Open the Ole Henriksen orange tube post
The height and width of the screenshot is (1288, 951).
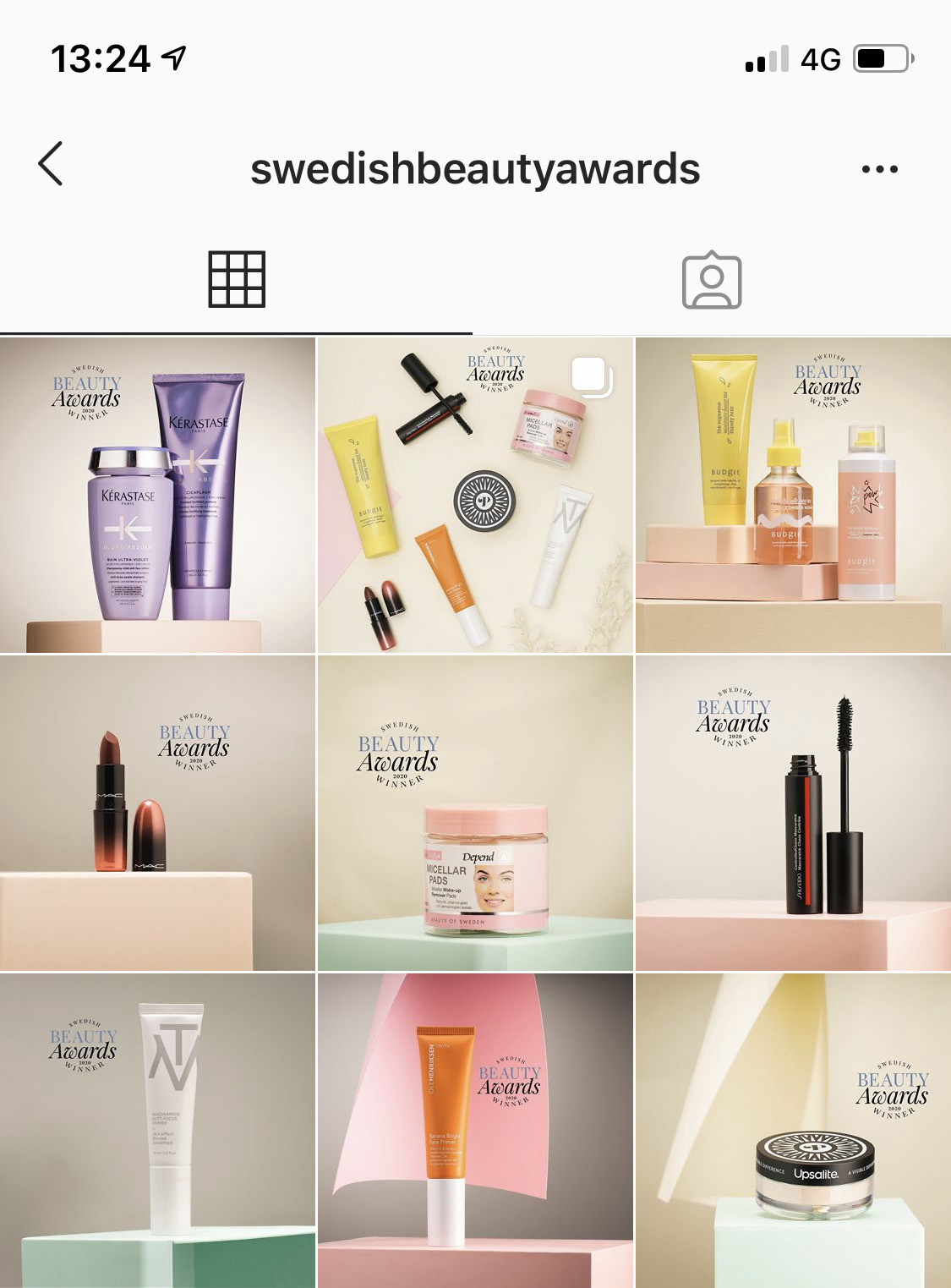tap(475, 1131)
